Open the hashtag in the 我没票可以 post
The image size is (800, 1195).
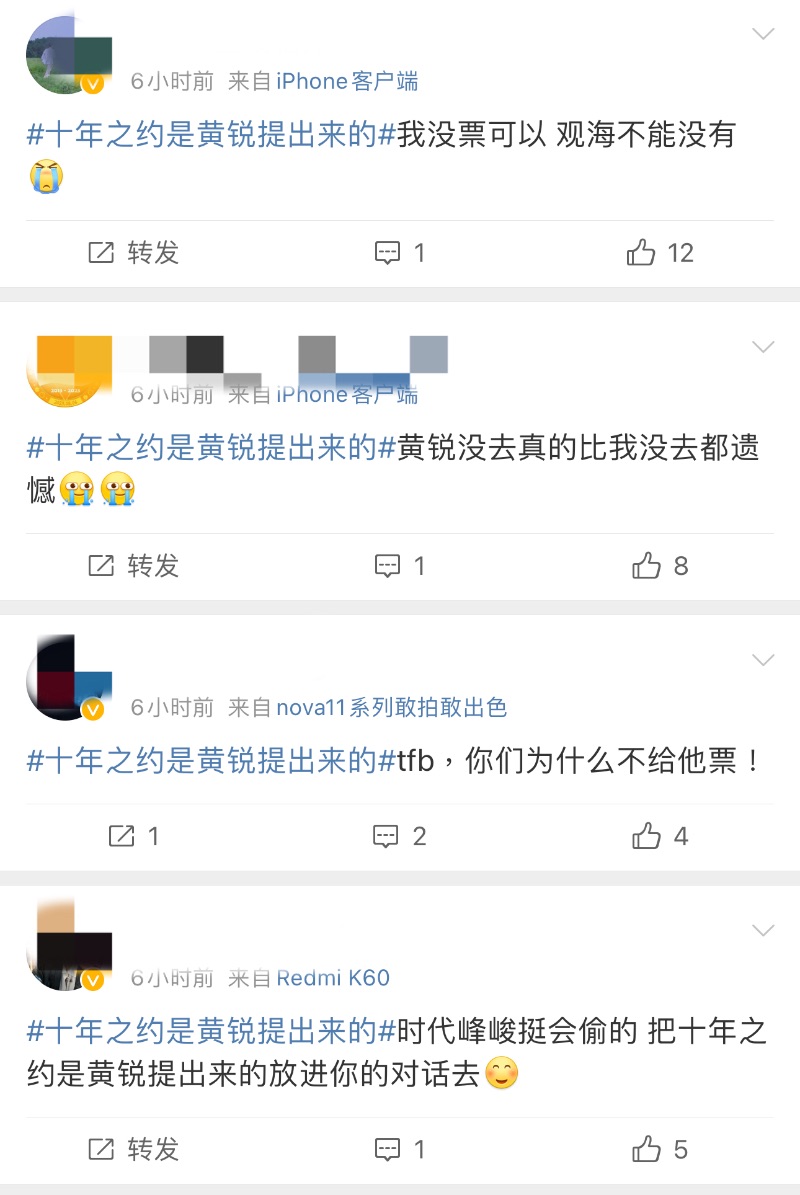click(212, 135)
